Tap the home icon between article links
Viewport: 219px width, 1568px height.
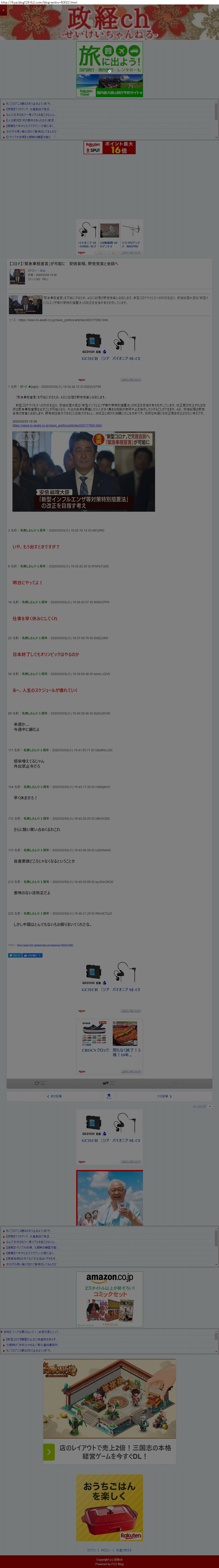pyautogui.click(x=109, y=1096)
